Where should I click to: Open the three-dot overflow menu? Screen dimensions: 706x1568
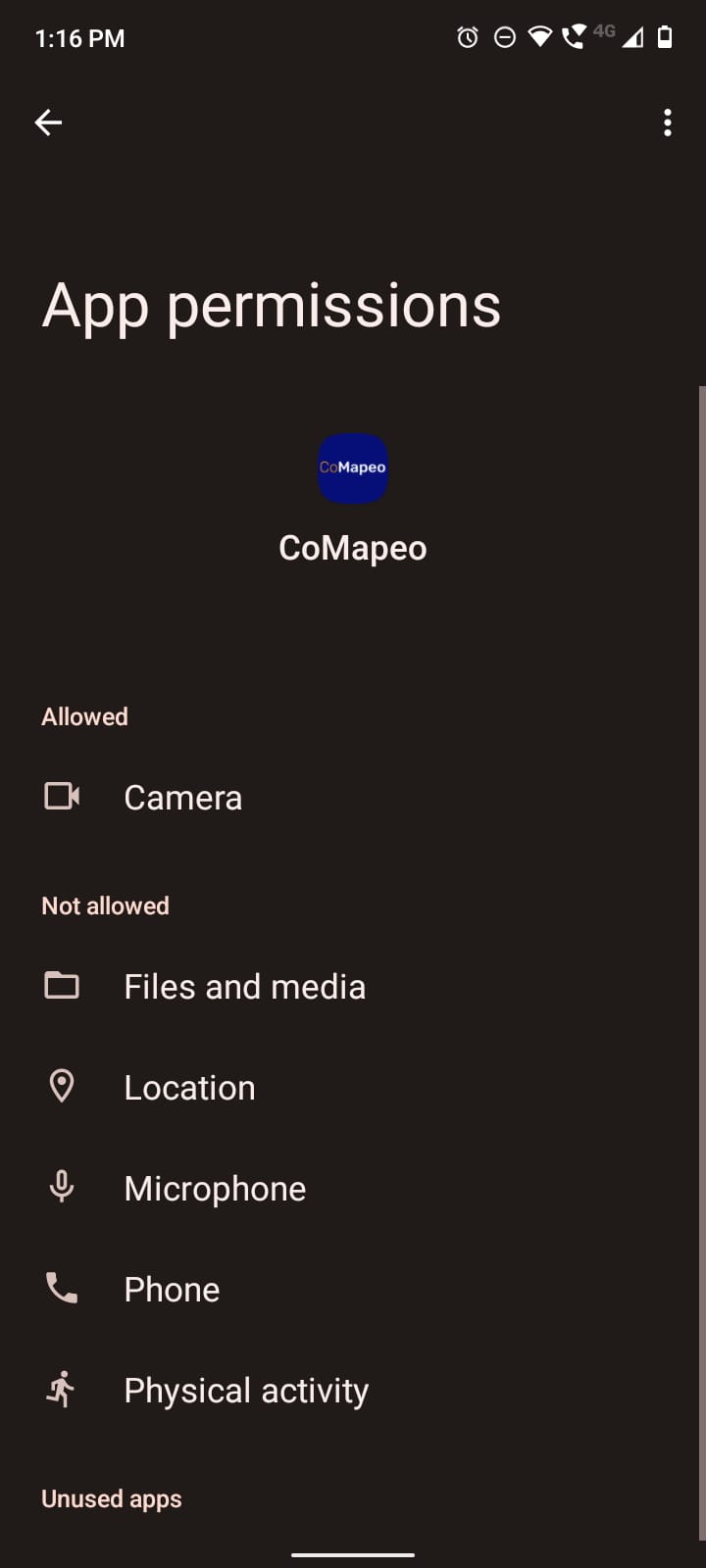667,122
